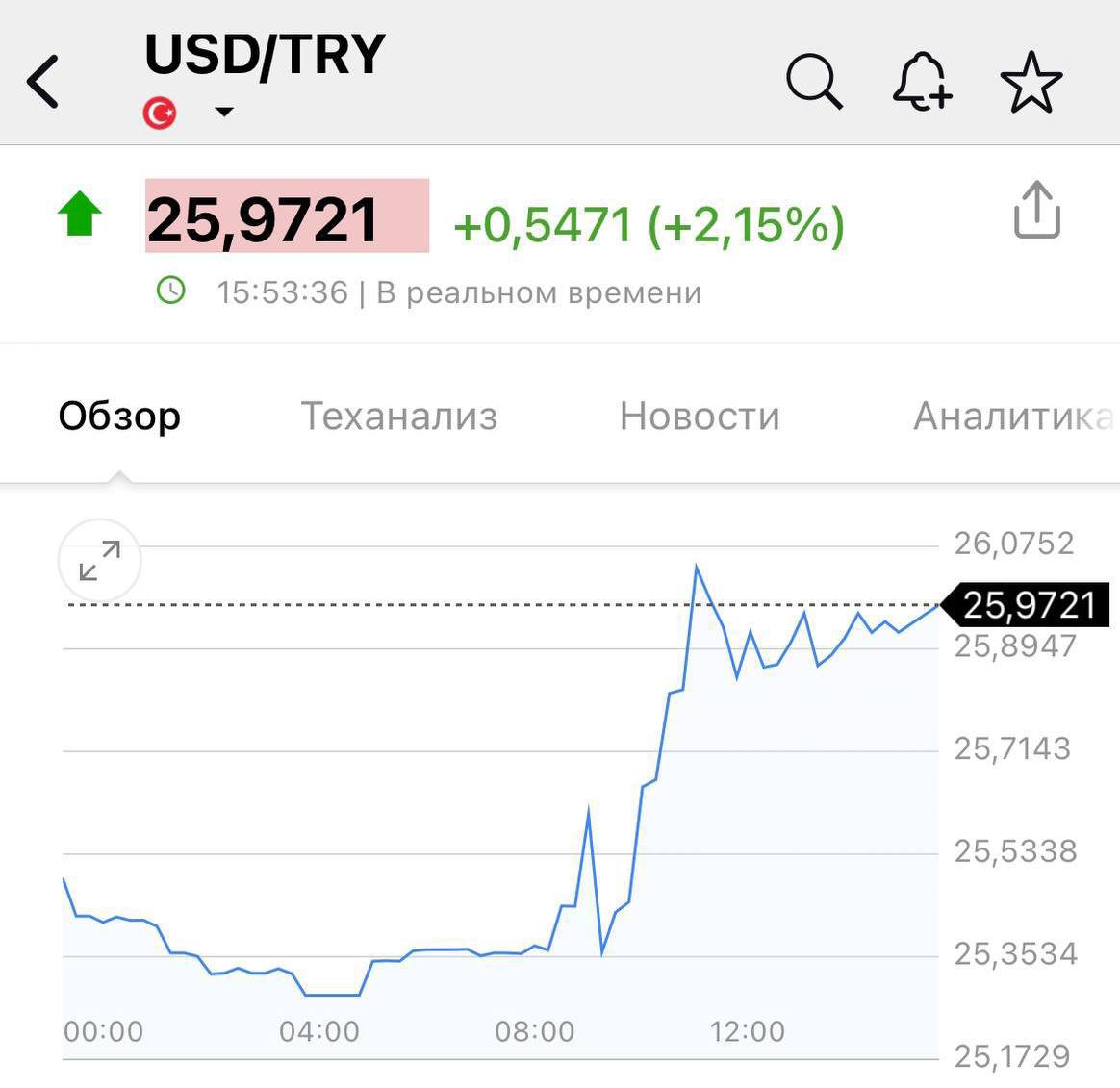The image size is (1120, 1088).
Task: Expand the dropdown next to the Turkish flag
Action: (x=224, y=113)
